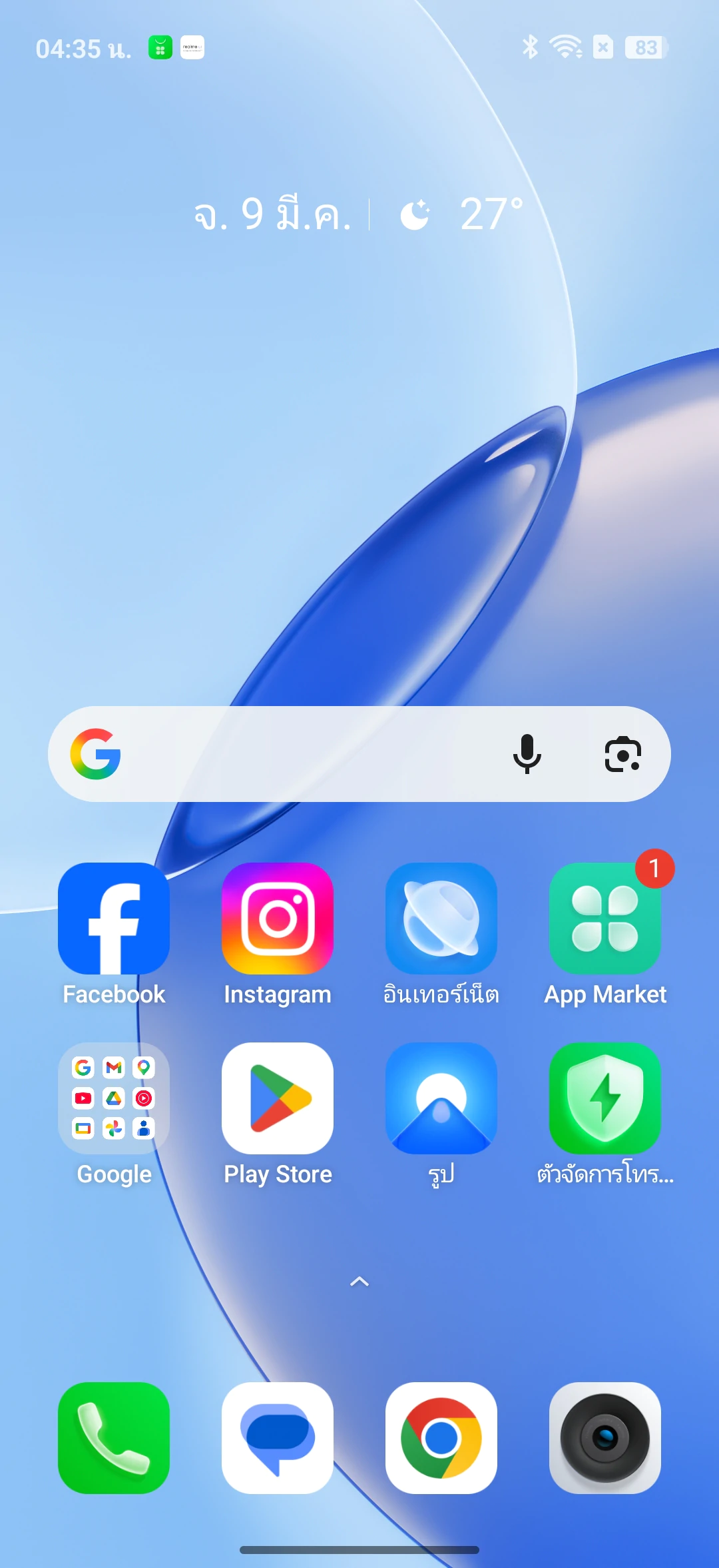The height and width of the screenshot is (1568, 719).
Task: Open the Facebook app
Action: (114, 918)
